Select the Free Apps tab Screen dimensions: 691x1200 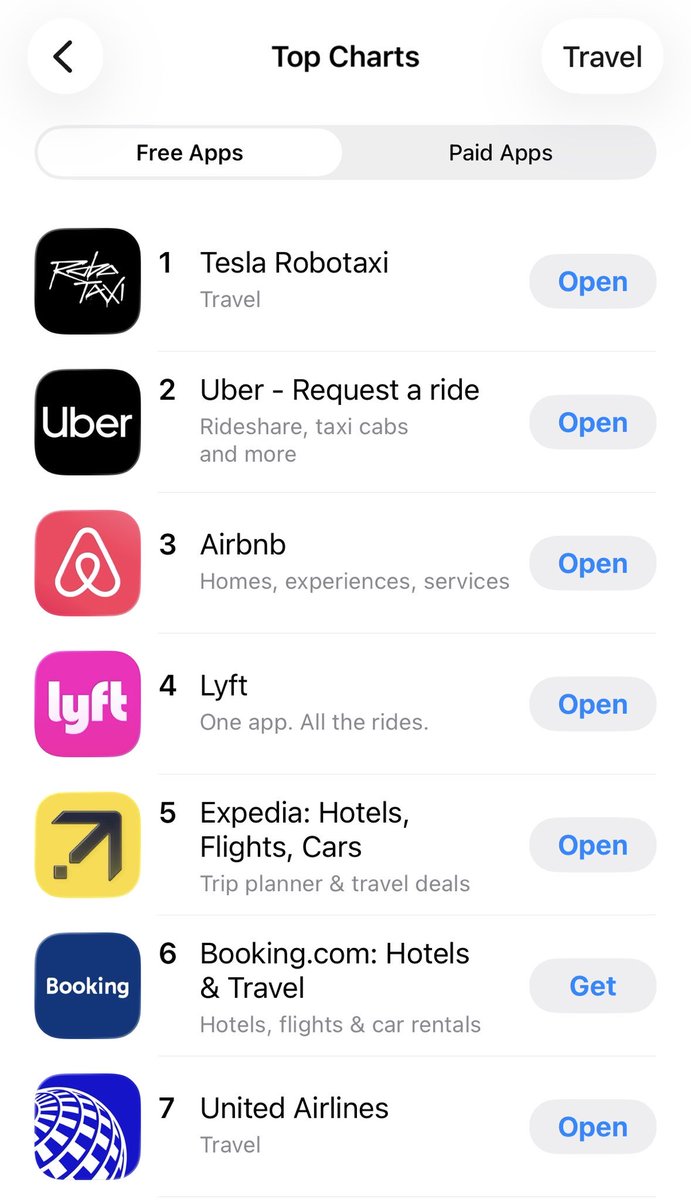tap(190, 153)
